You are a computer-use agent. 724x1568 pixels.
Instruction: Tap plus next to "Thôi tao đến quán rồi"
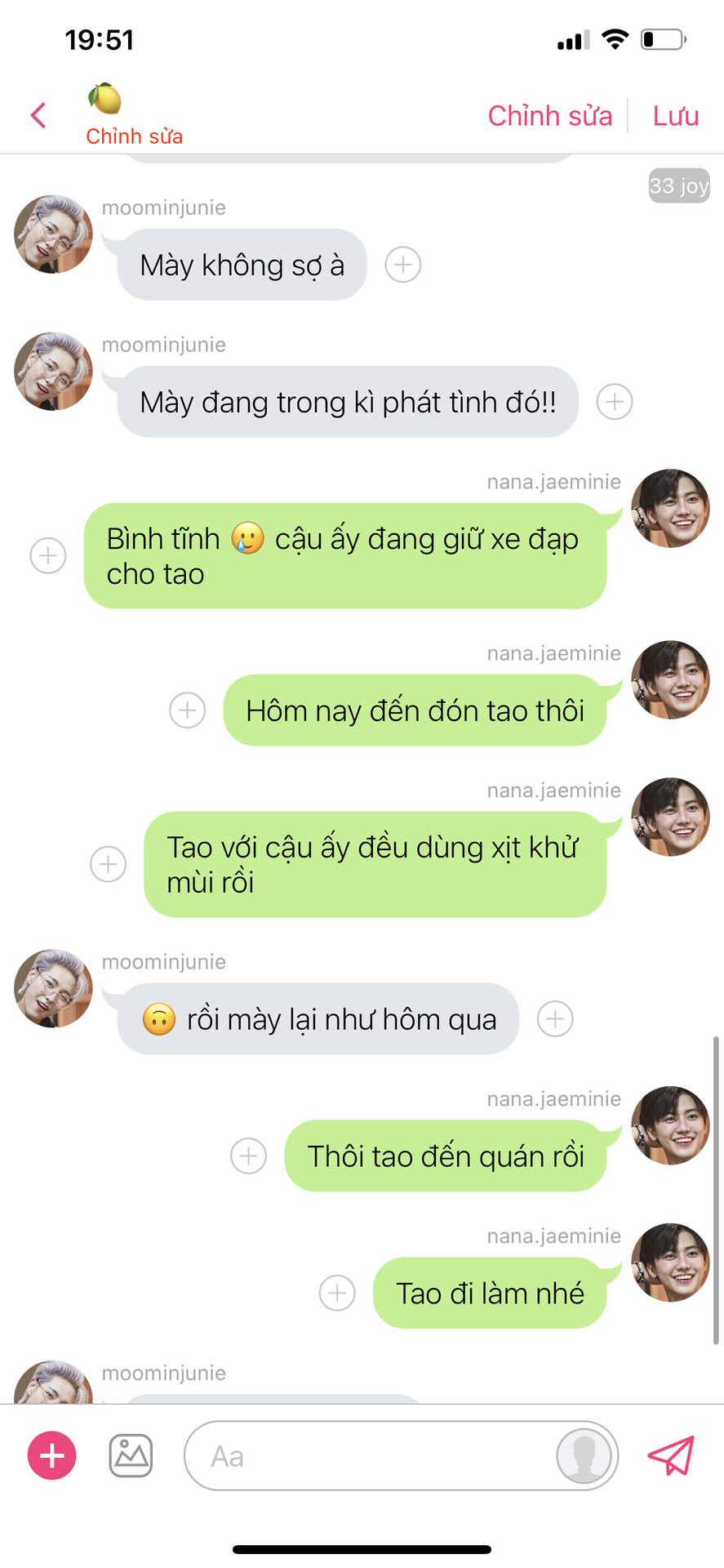pos(248,1156)
